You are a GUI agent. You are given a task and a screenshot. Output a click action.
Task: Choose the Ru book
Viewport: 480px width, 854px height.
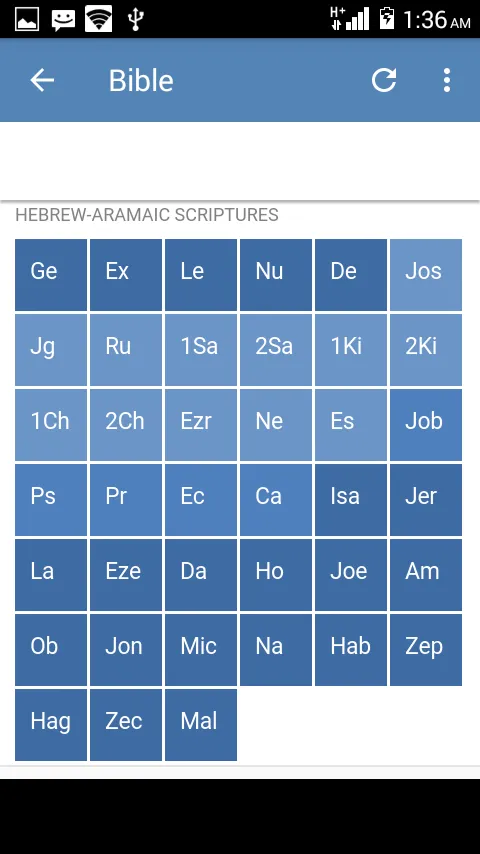pos(126,350)
